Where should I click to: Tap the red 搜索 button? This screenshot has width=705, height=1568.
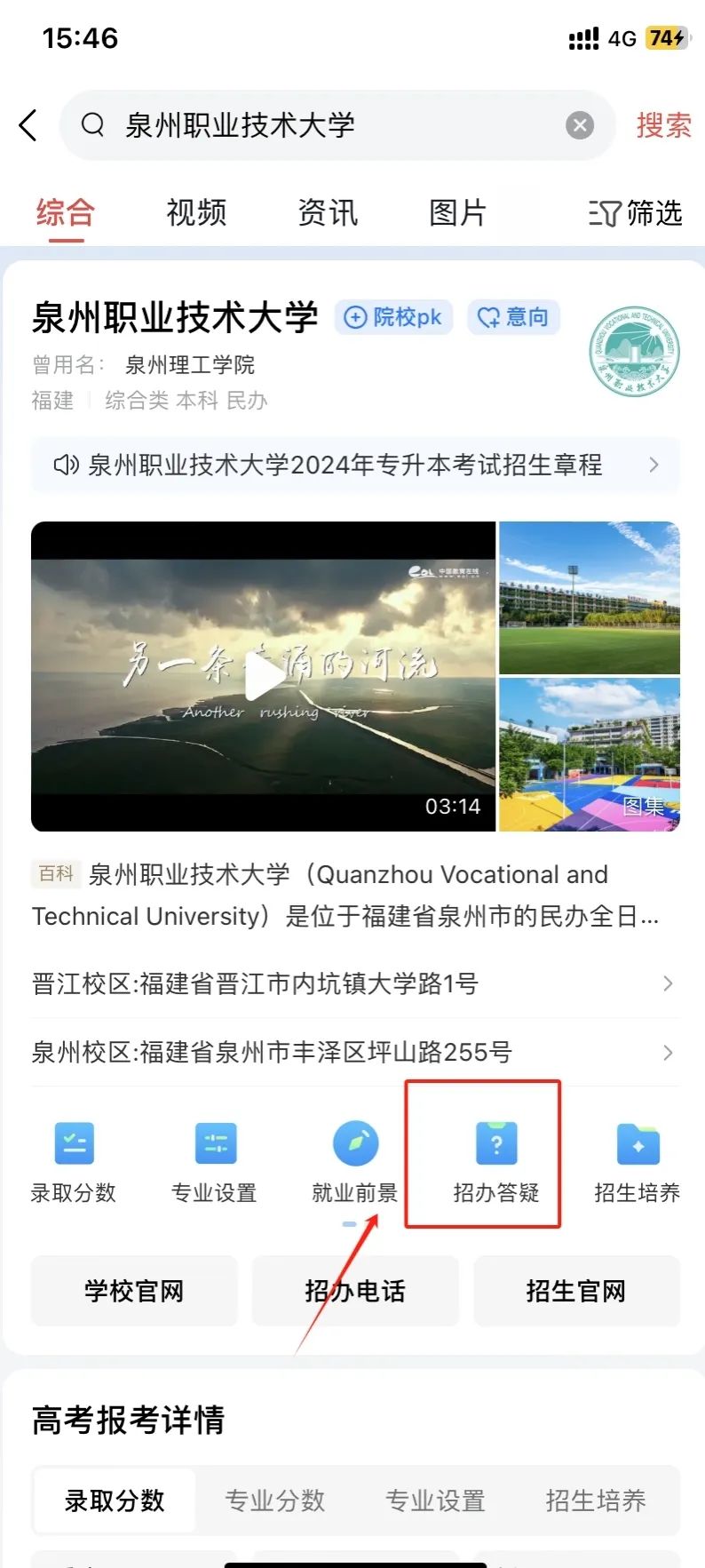tap(663, 125)
